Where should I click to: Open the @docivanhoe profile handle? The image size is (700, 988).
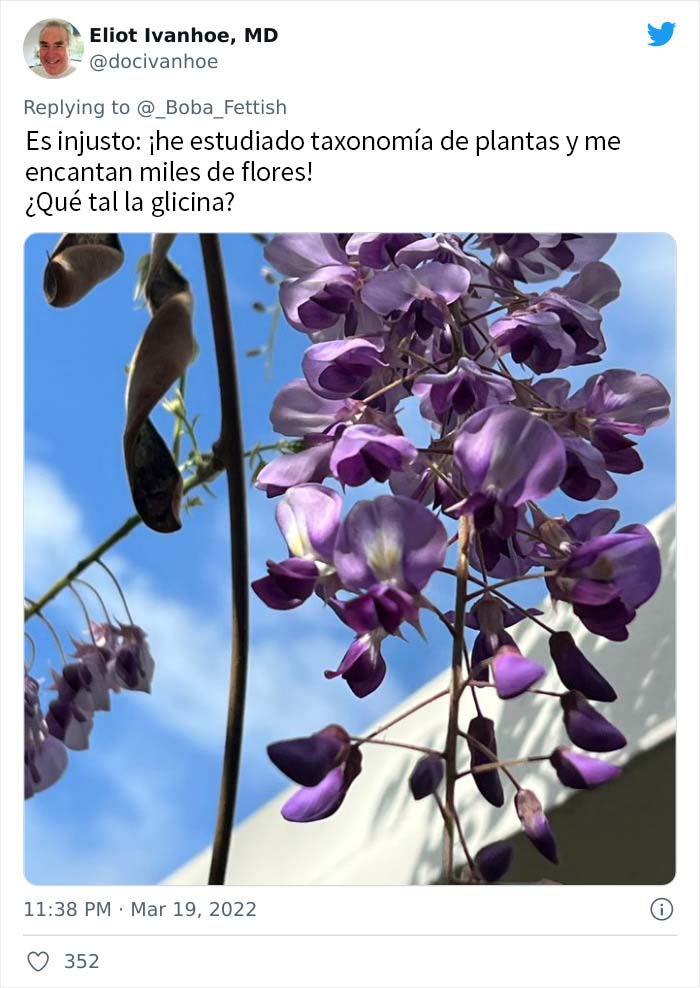153,62
